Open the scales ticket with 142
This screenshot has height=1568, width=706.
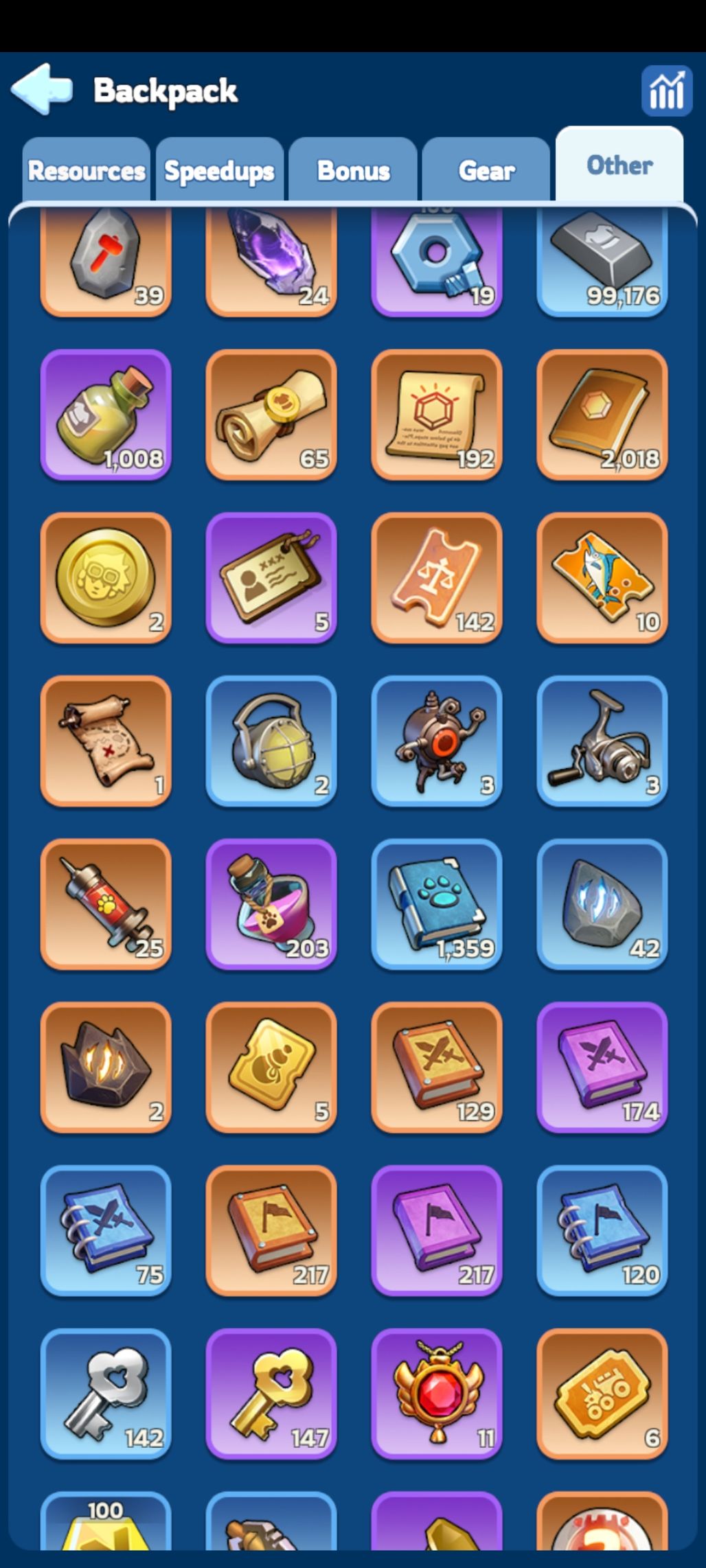pyautogui.click(x=437, y=577)
